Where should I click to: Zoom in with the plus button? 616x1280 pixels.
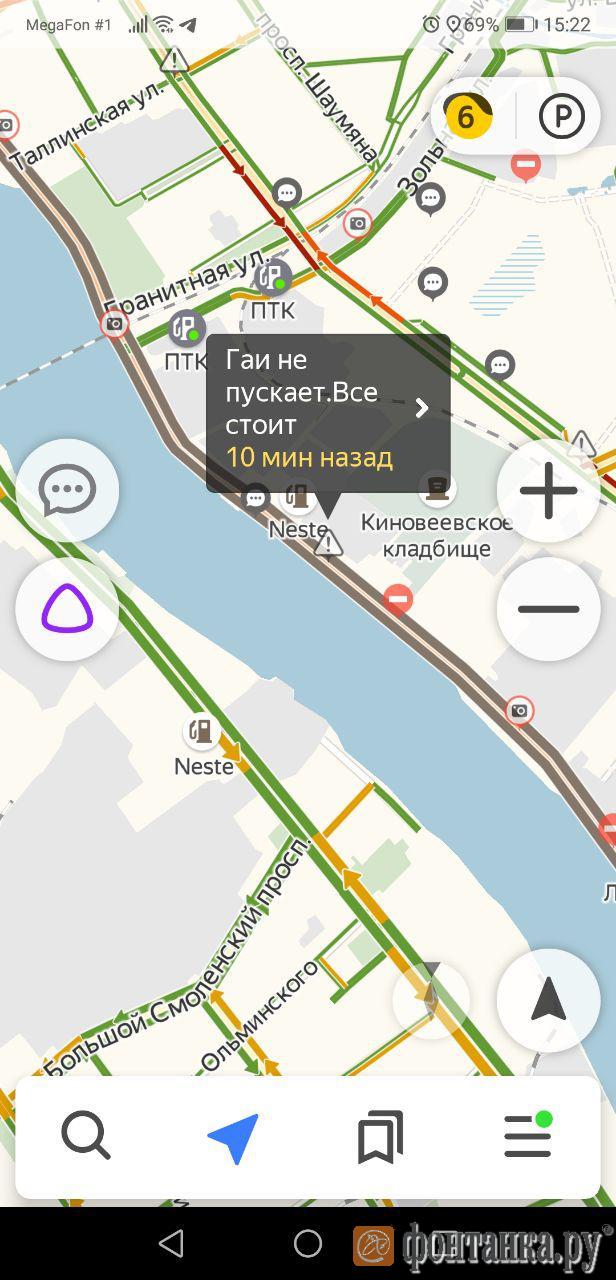(548, 491)
